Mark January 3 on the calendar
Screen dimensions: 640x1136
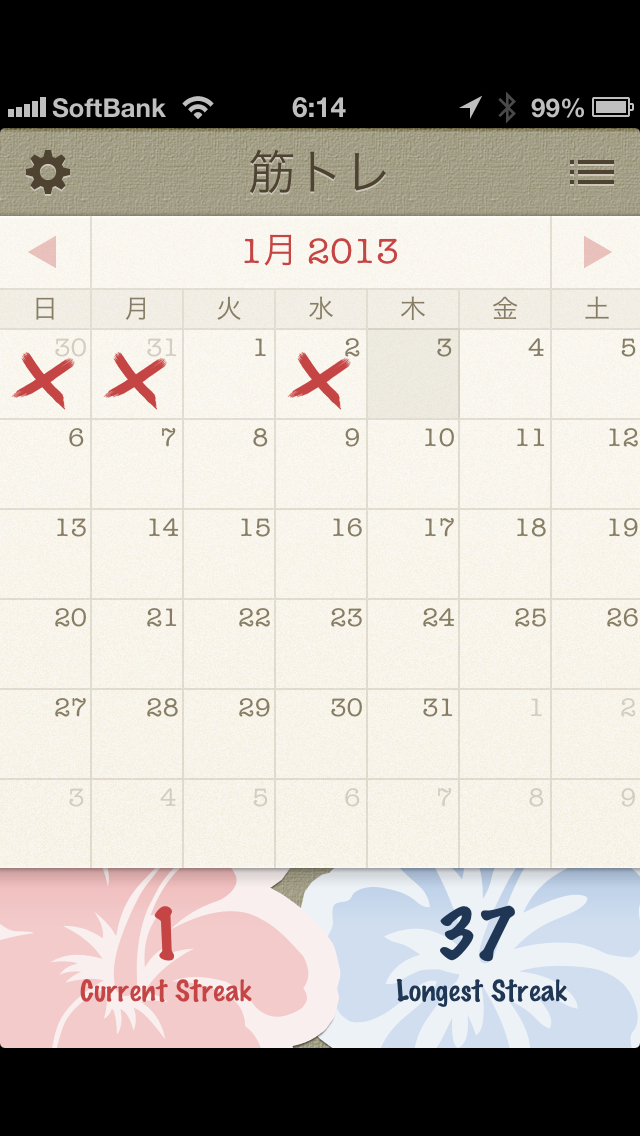413,375
